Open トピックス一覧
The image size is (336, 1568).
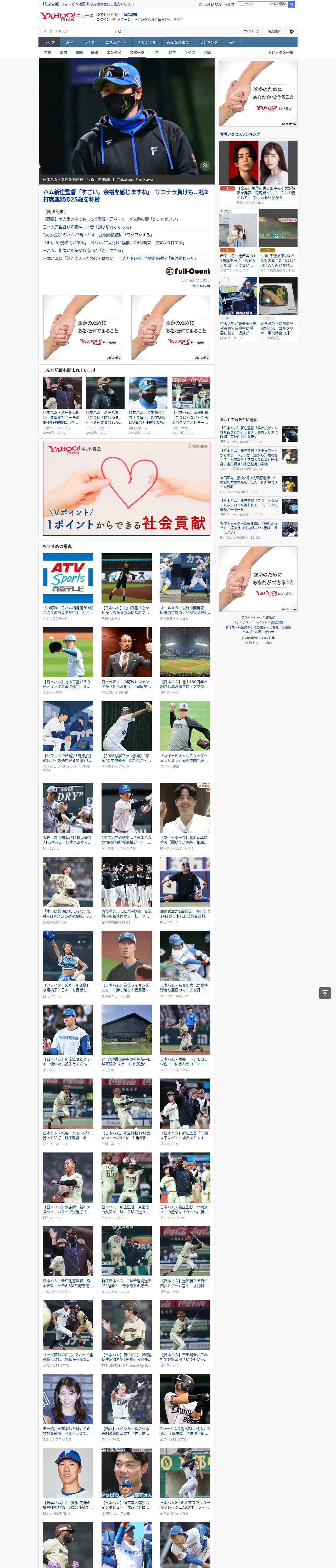point(281,52)
